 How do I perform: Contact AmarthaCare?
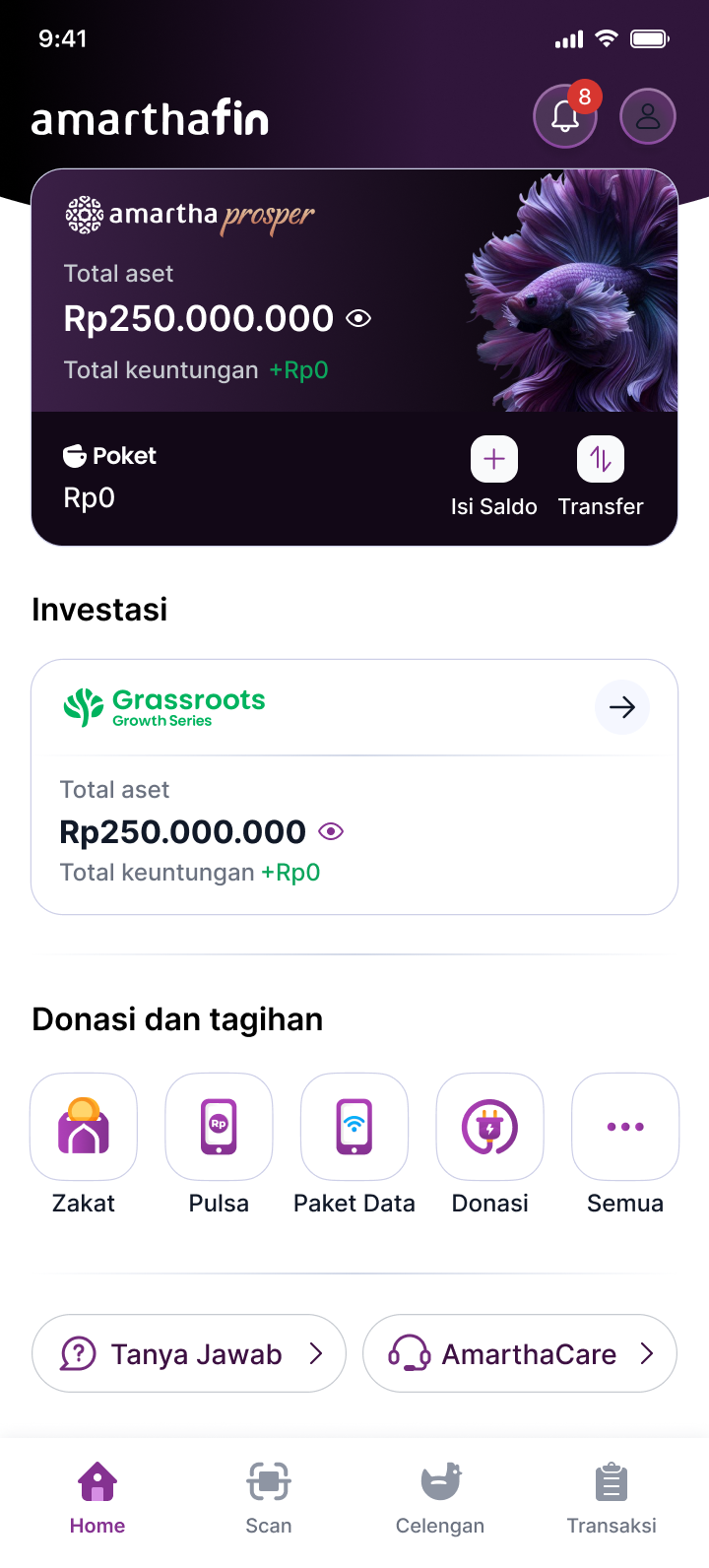[520, 1353]
